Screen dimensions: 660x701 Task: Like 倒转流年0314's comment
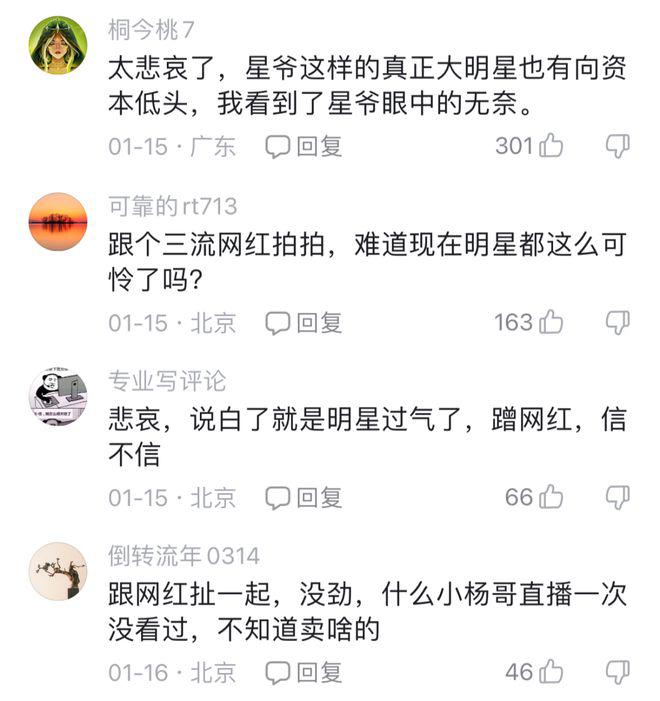point(551,672)
